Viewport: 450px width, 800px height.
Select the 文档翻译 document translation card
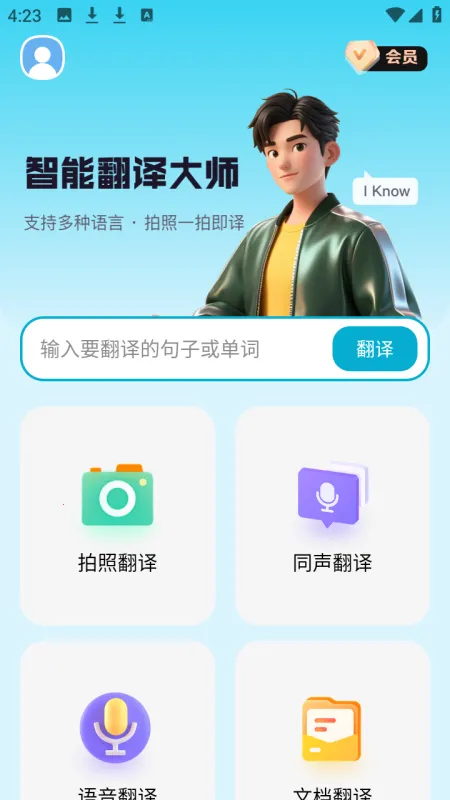pos(332,720)
